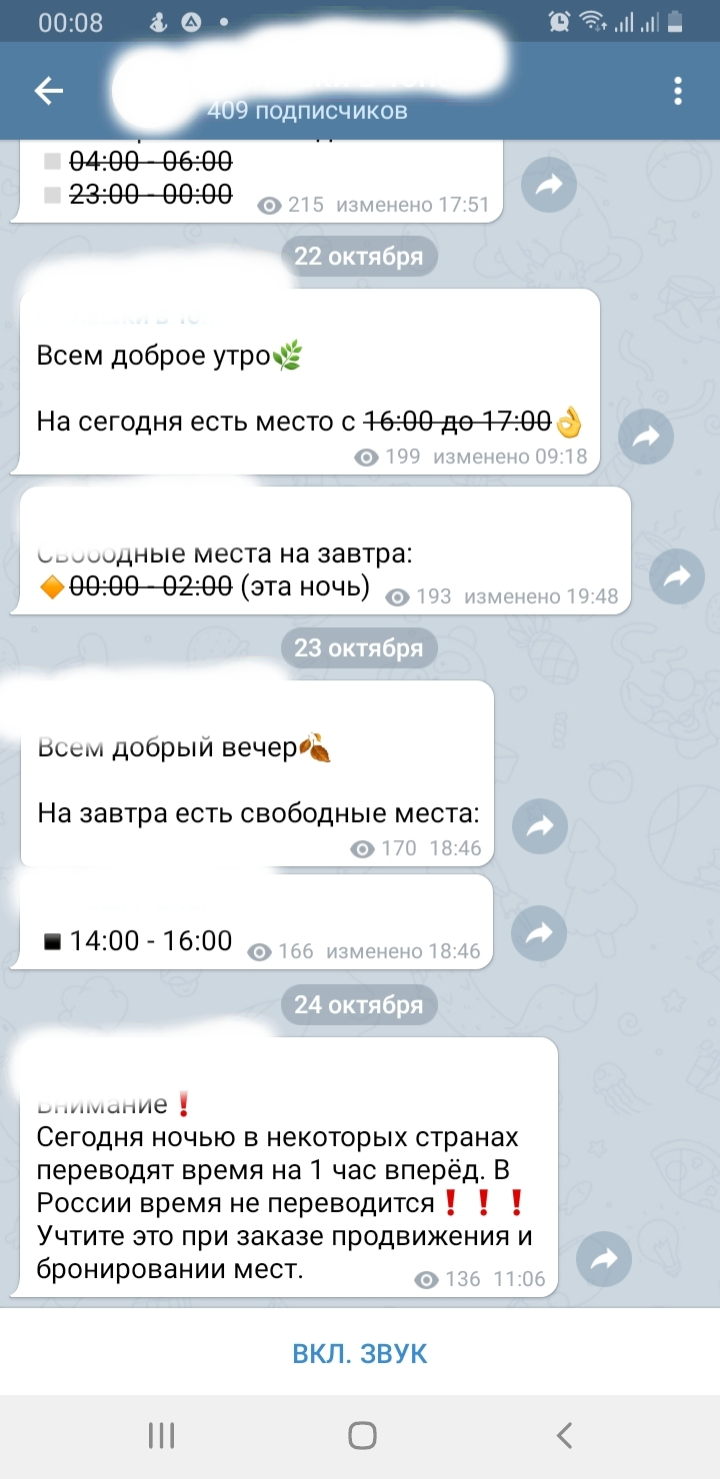Tap the 24 октября date chip
Image resolution: width=720 pixels, height=1479 pixels.
[358, 1004]
